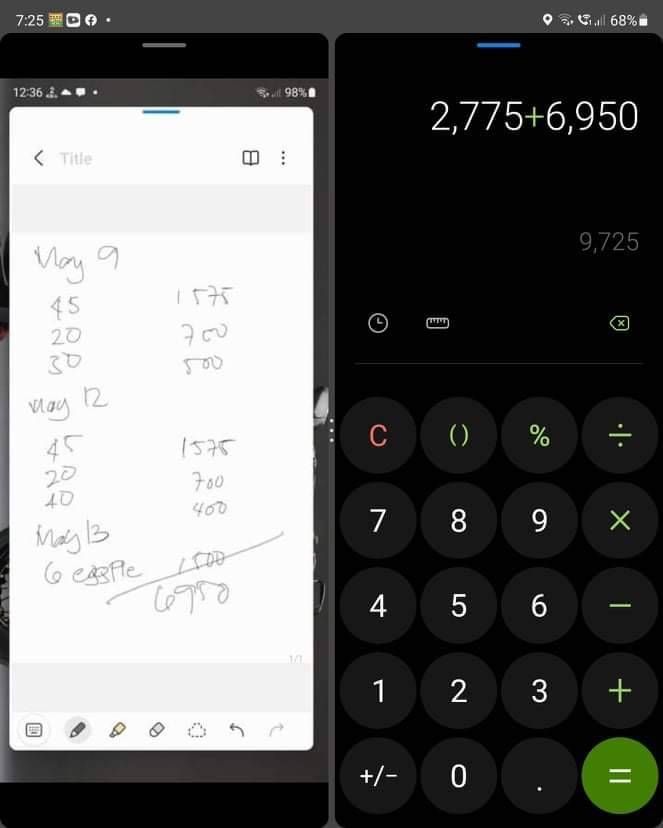Screen dimensions: 663x828
Task: Enter the decimal point
Action: pyautogui.click(x=539, y=776)
